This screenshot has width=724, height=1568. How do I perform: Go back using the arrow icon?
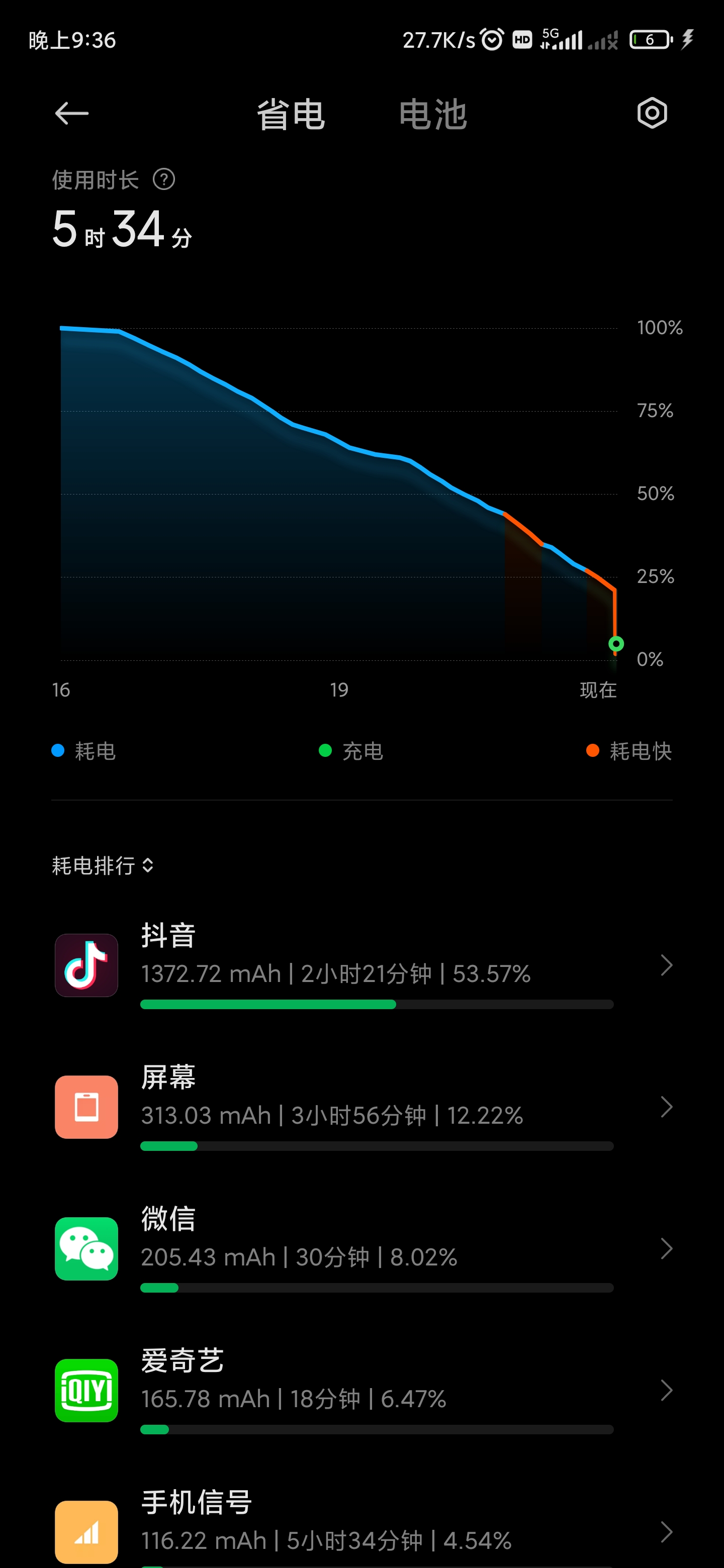click(72, 113)
